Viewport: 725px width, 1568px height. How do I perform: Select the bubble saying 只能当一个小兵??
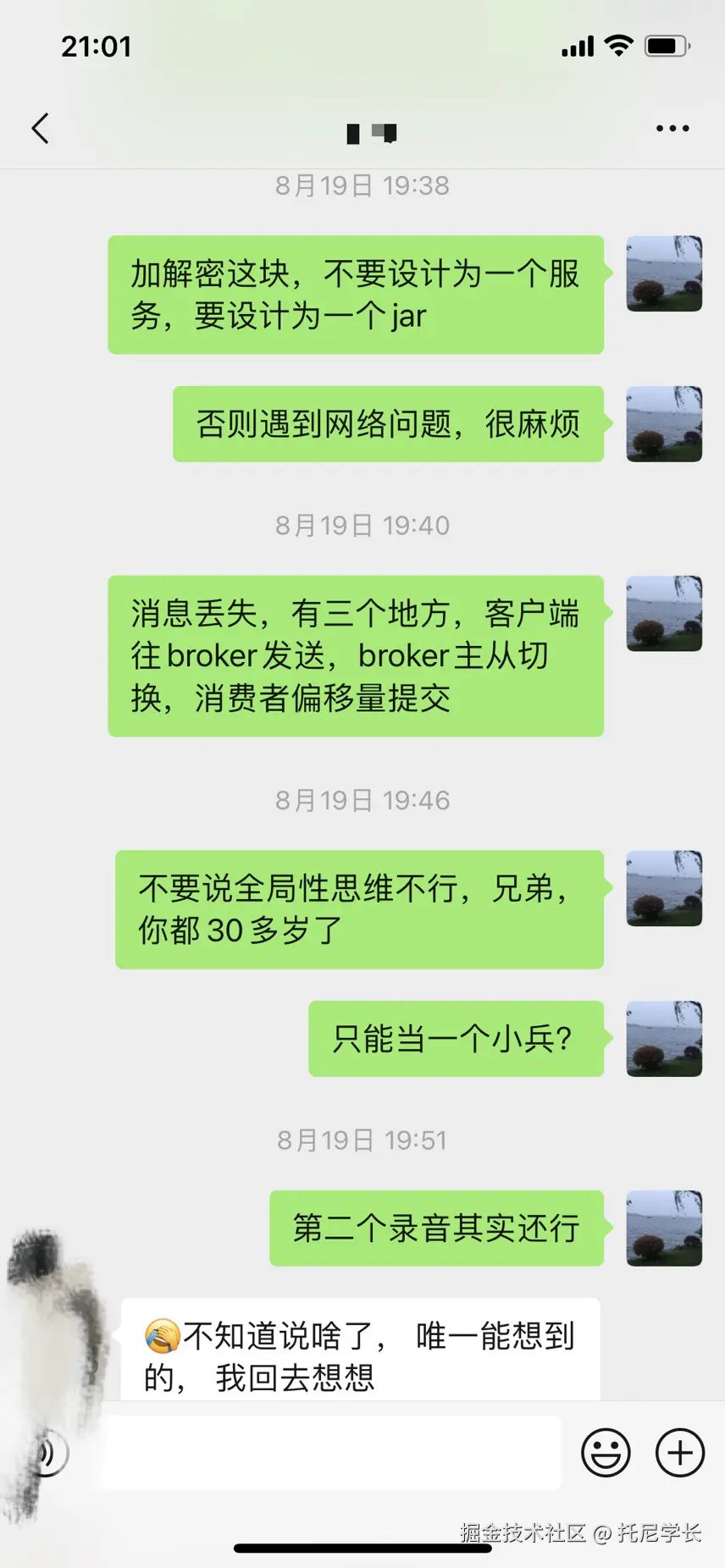click(x=456, y=1040)
